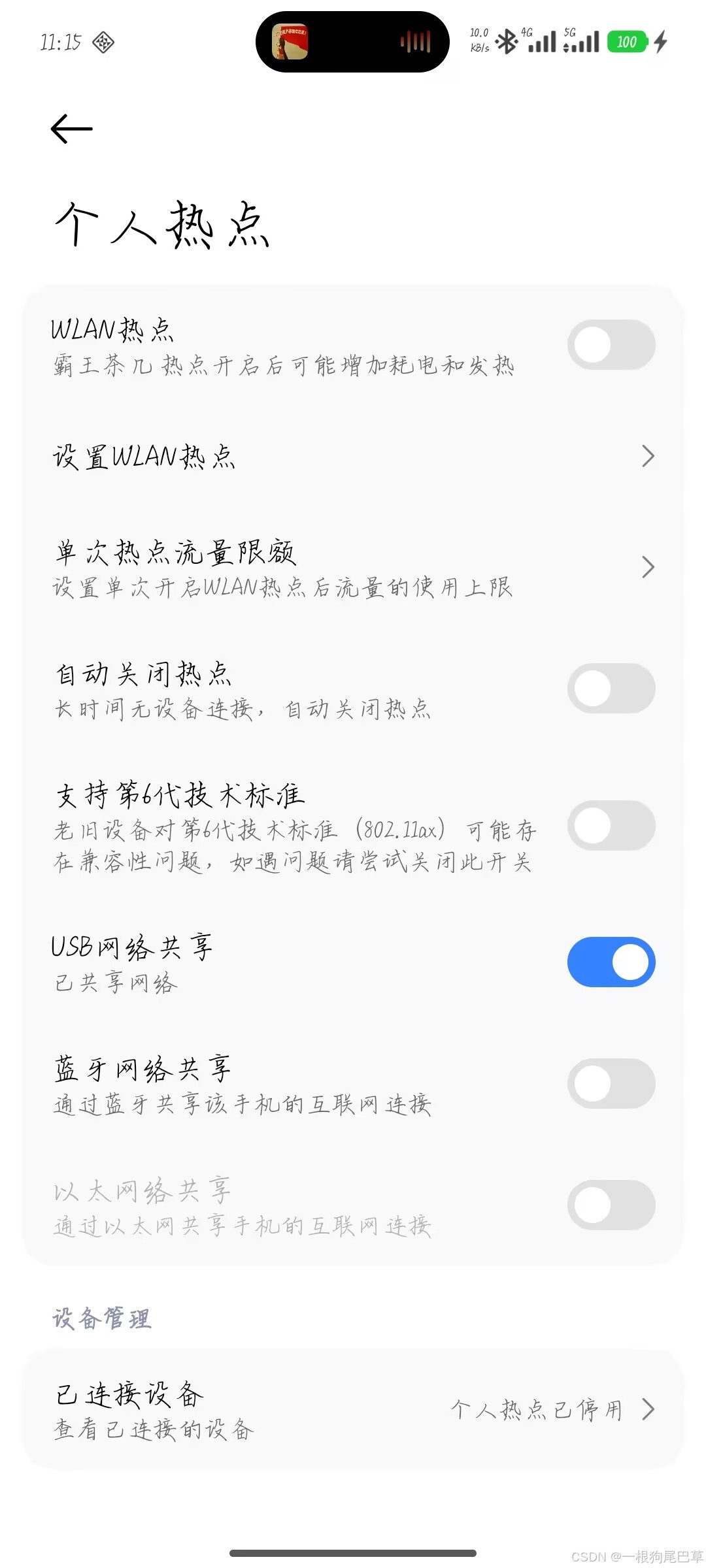Tap the Bluetooth icon in status bar
This screenshot has height=1568, width=706.
click(507, 41)
